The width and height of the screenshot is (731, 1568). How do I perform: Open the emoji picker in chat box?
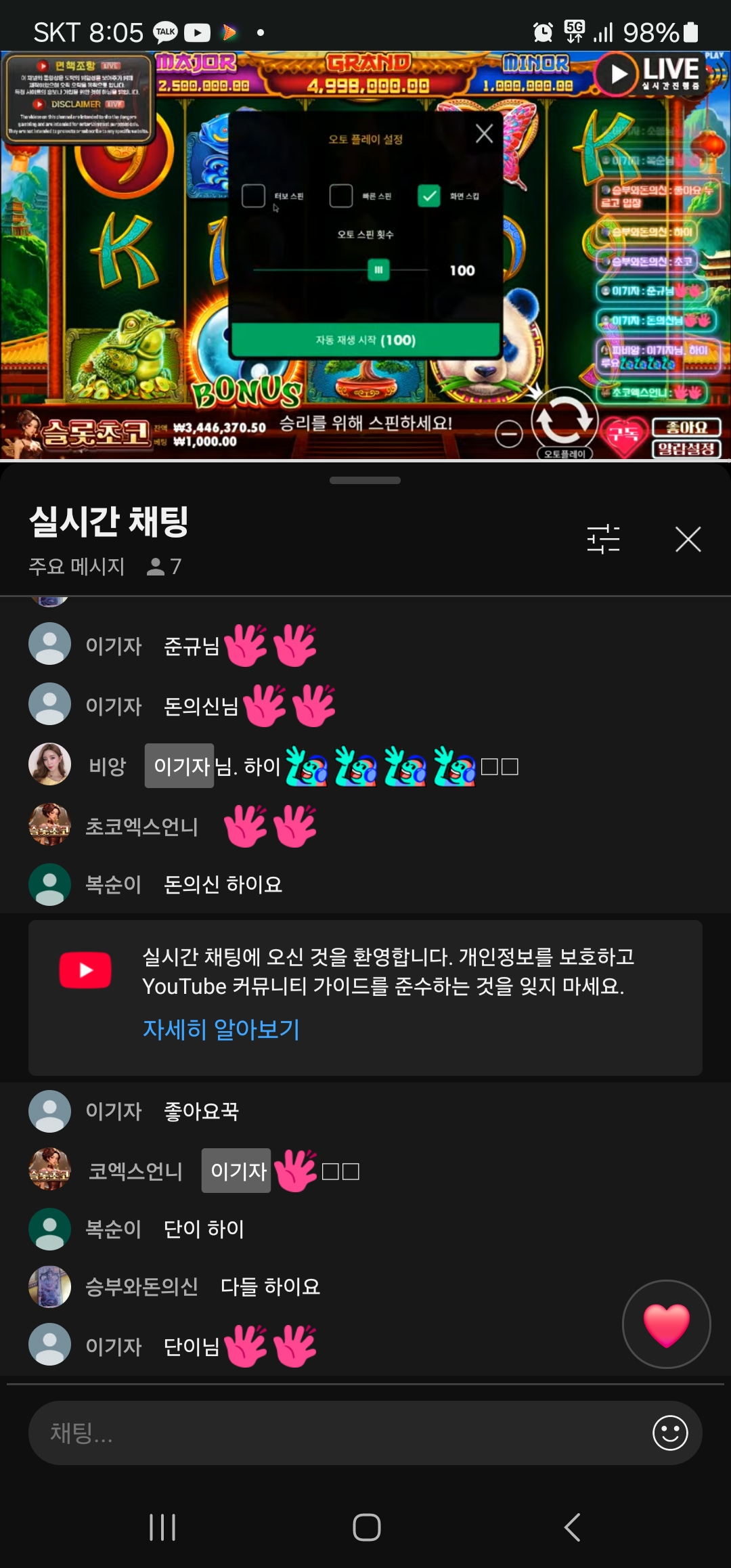pyautogui.click(x=669, y=1433)
